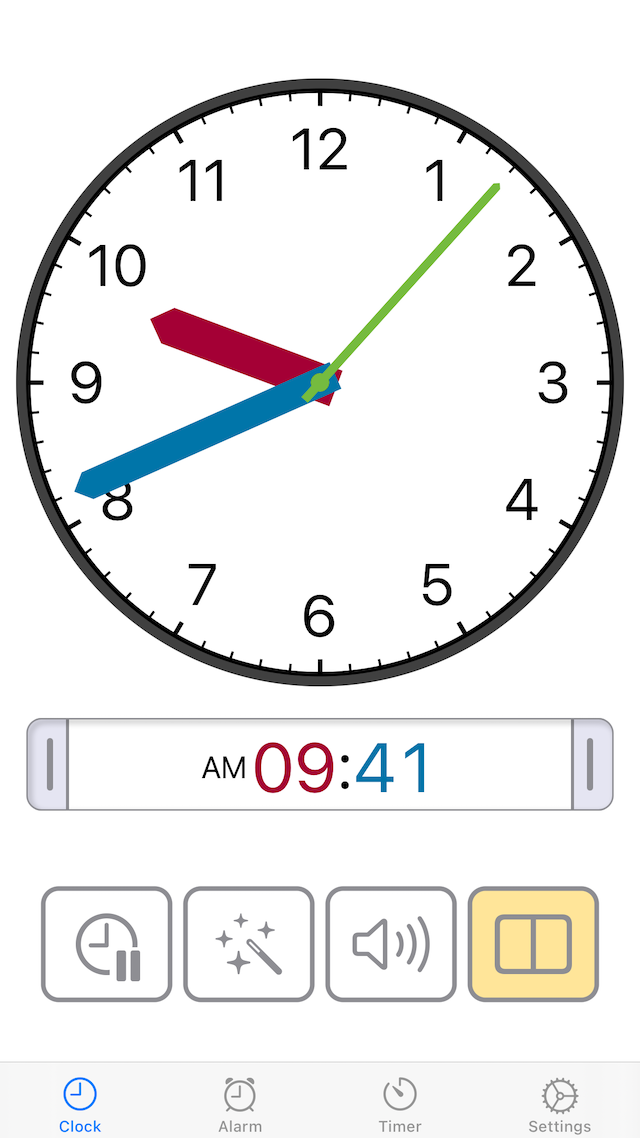The width and height of the screenshot is (640, 1138).
Task: Open the Settings tab
Action: click(559, 1105)
